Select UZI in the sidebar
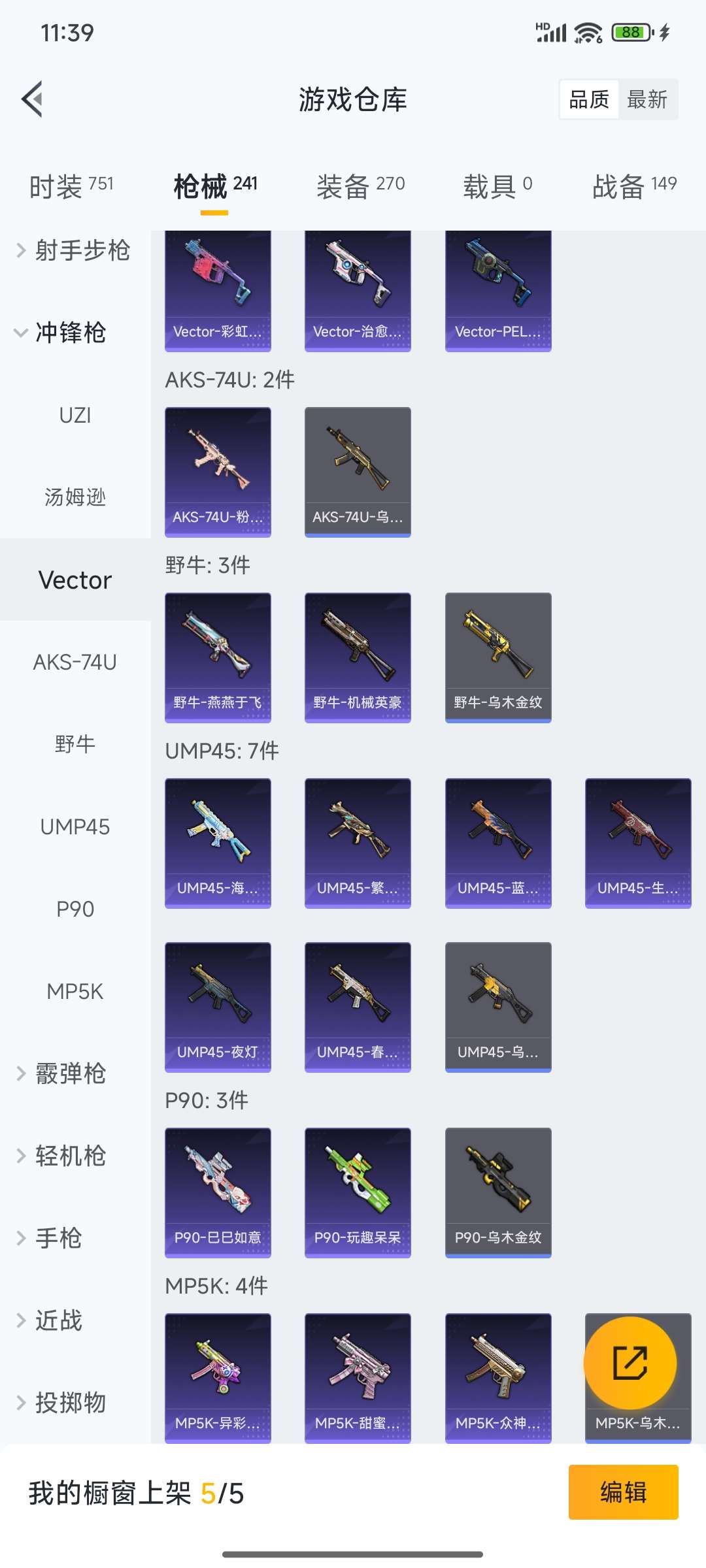 tap(75, 416)
